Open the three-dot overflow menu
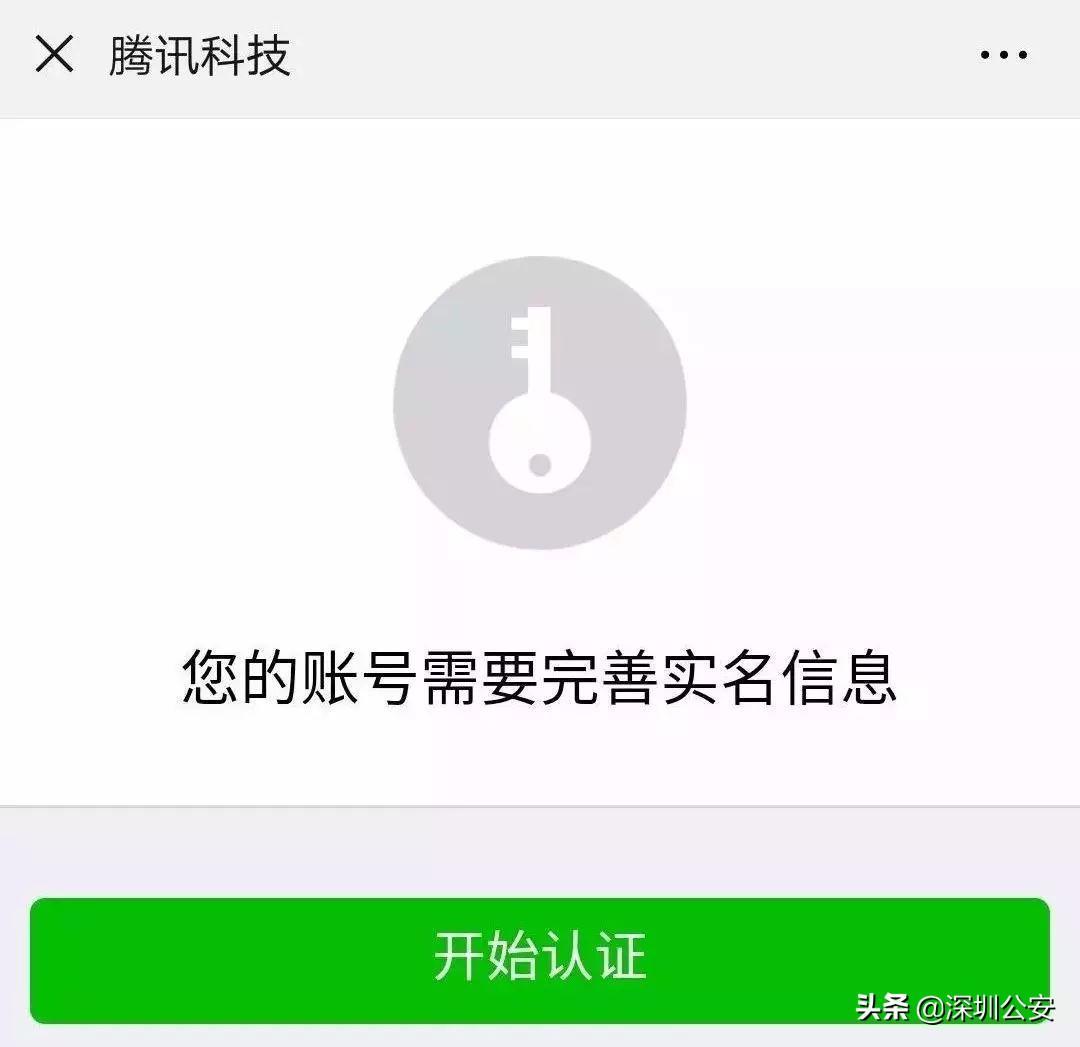The height and width of the screenshot is (1047, 1080). pyautogui.click(x=1003, y=55)
